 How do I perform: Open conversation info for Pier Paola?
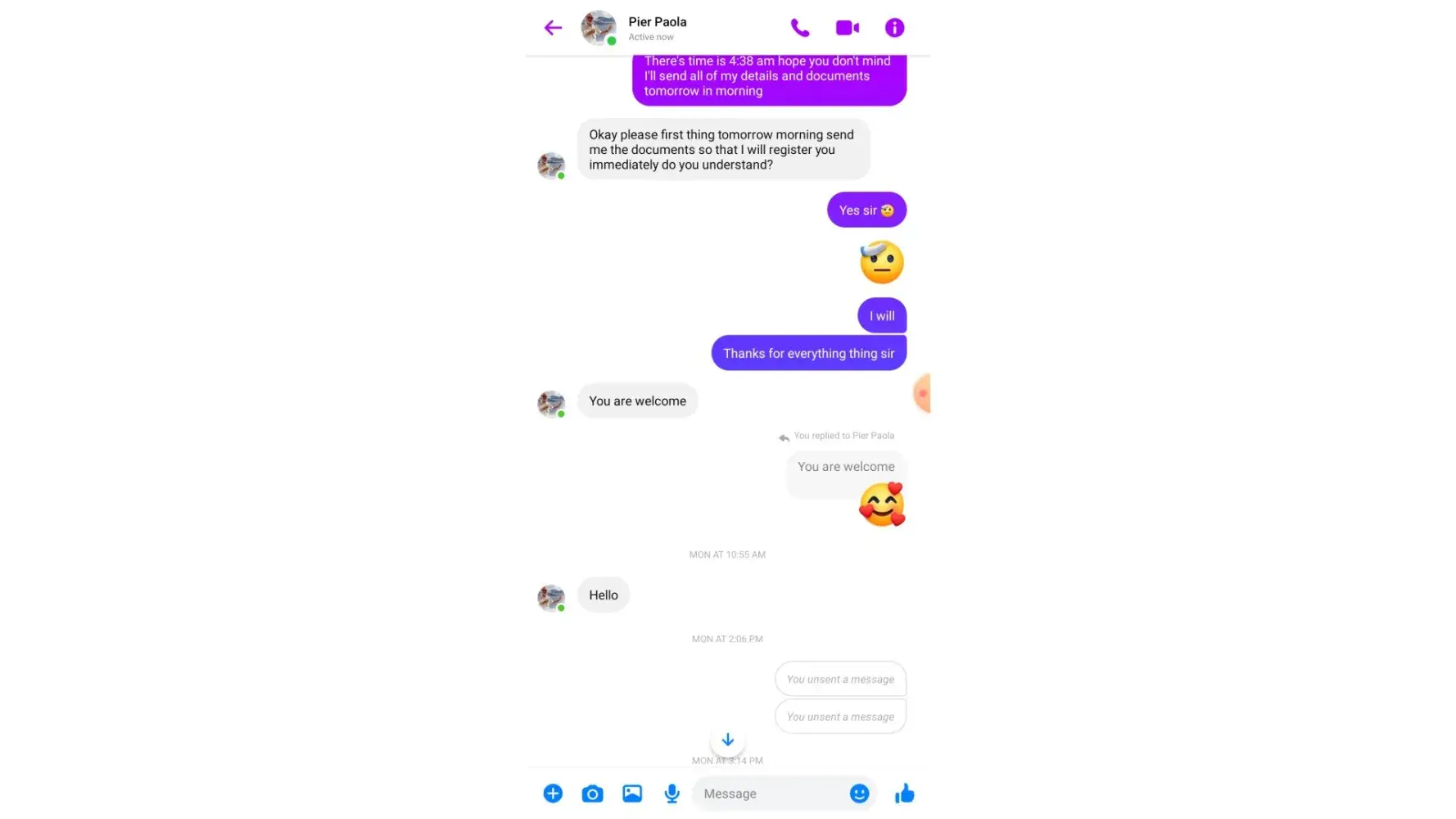point(894,28)
